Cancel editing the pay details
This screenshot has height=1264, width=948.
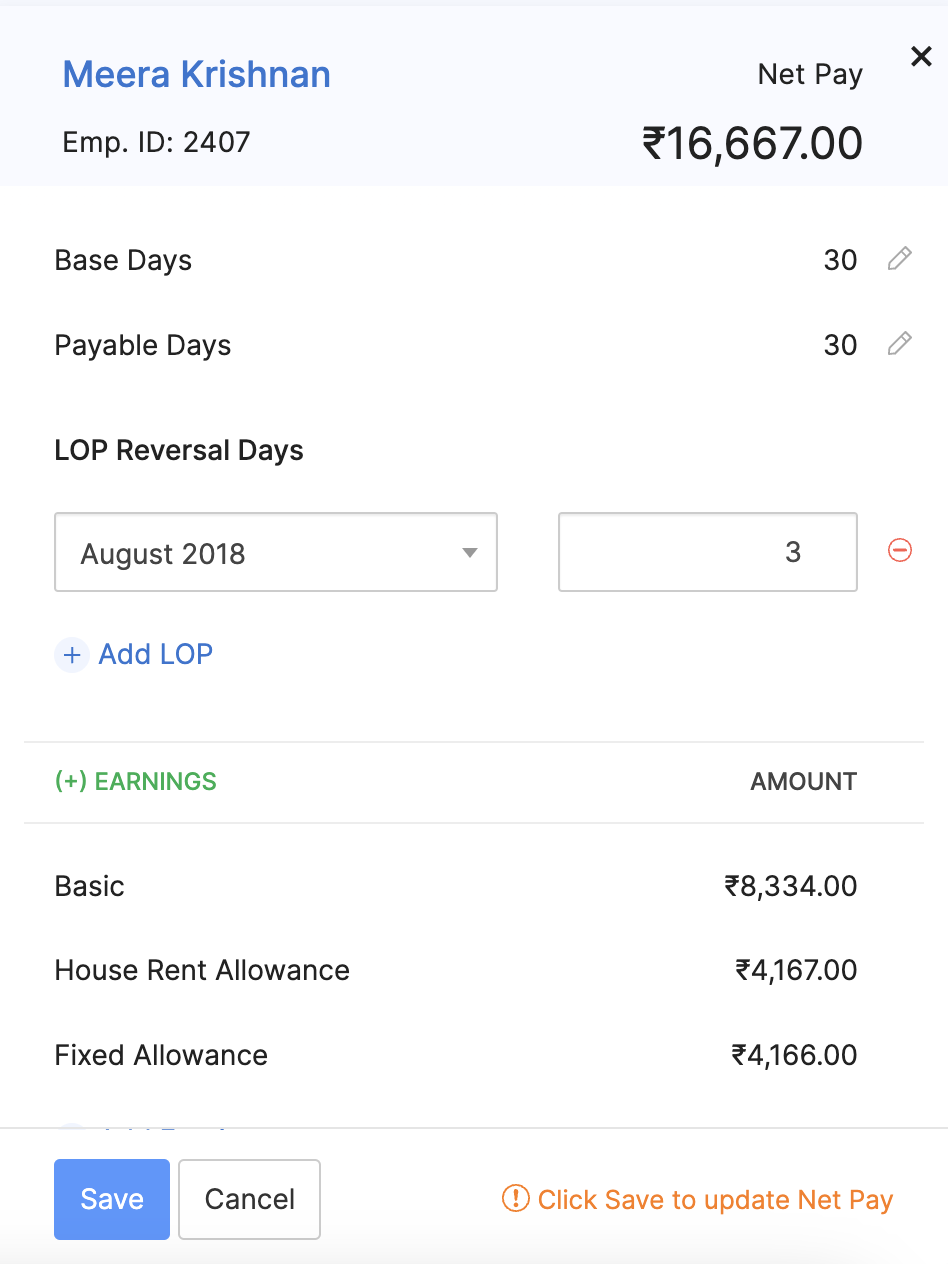pyautogui.click(x=249, y=1199)
